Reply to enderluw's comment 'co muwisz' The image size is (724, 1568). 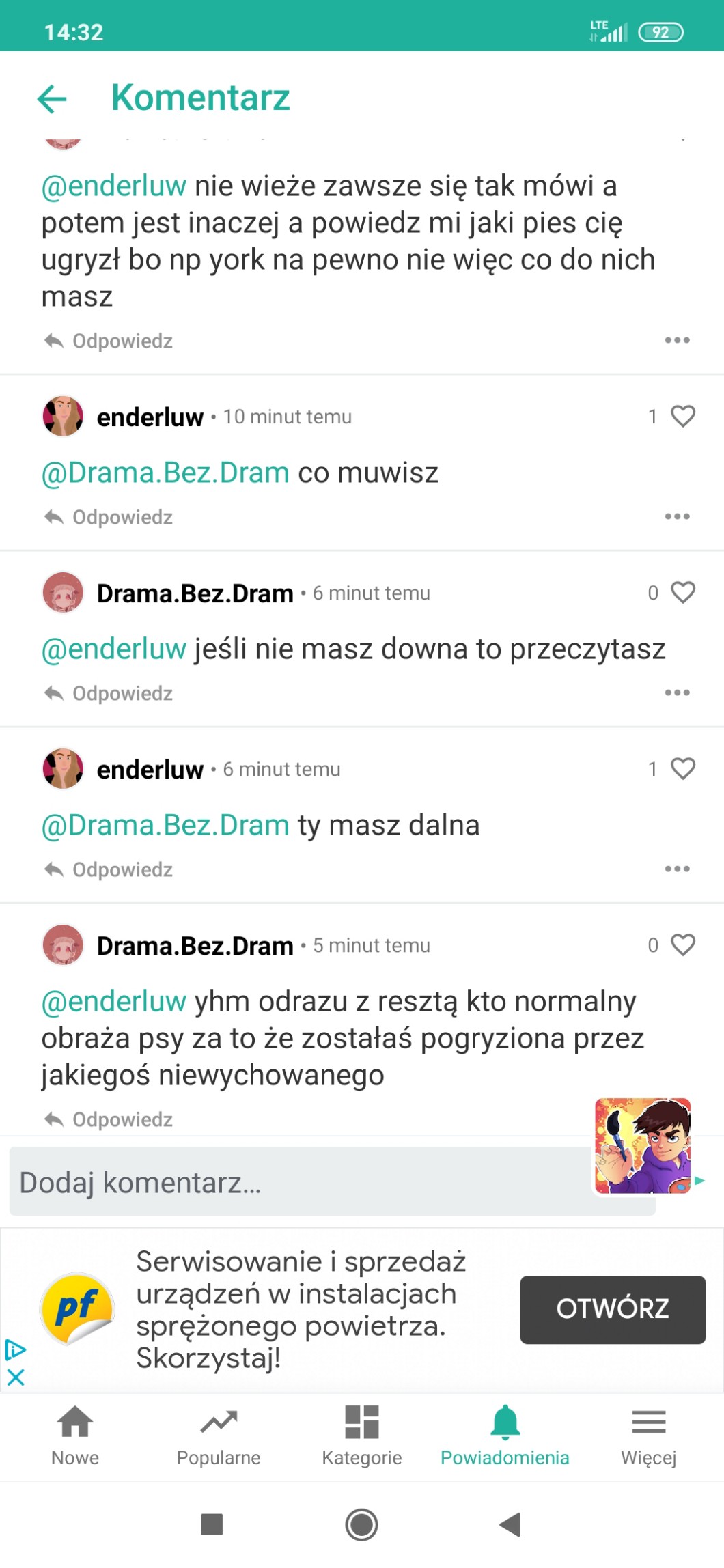(x=109, y=517)
